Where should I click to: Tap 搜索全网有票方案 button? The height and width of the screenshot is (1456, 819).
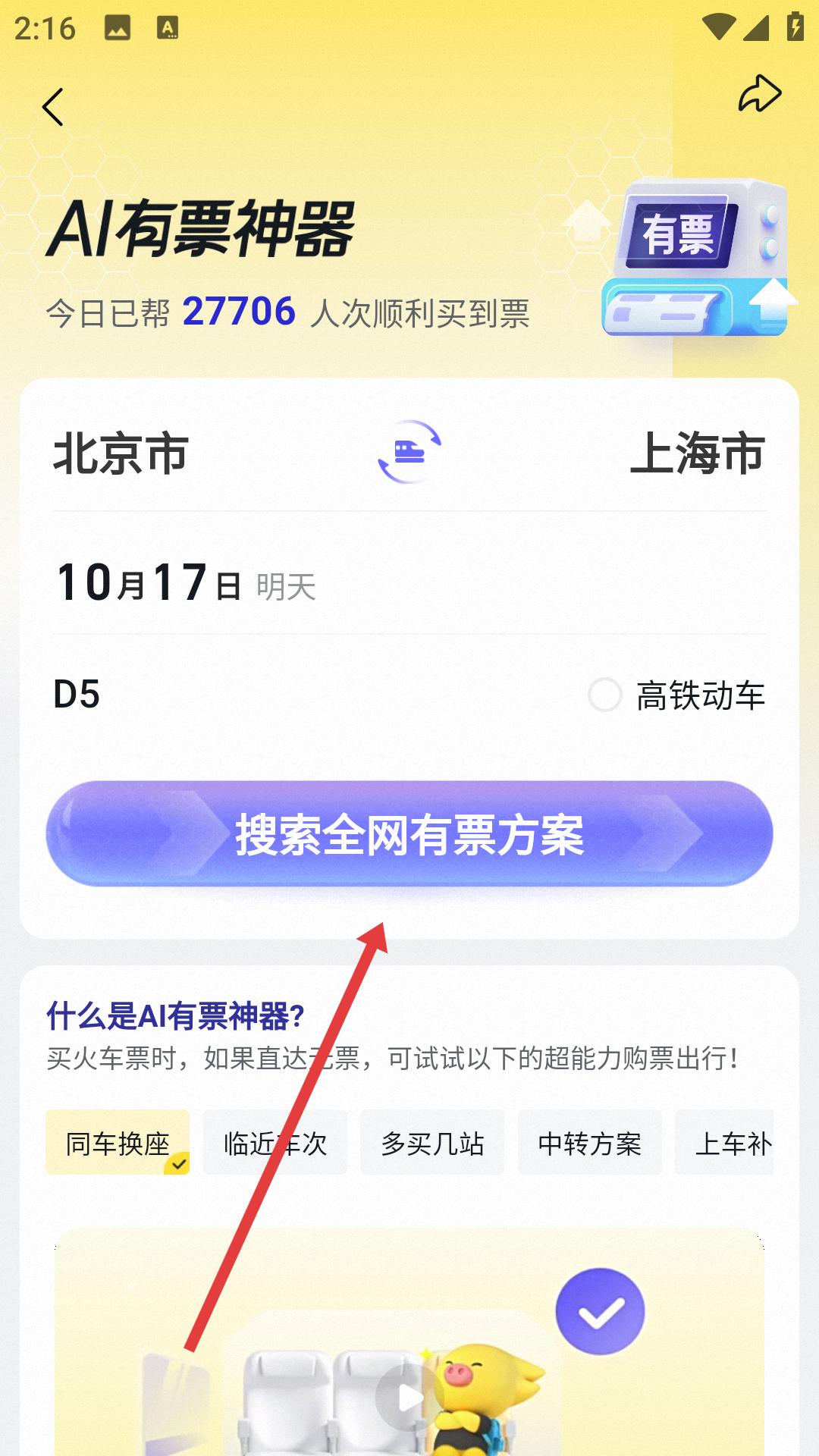409,834
